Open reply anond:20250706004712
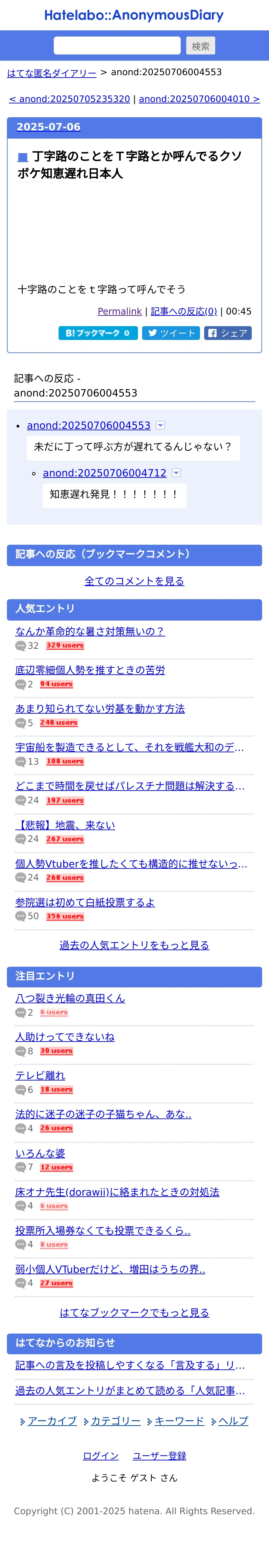This screenshot has height=1568, width=269. 104,473
